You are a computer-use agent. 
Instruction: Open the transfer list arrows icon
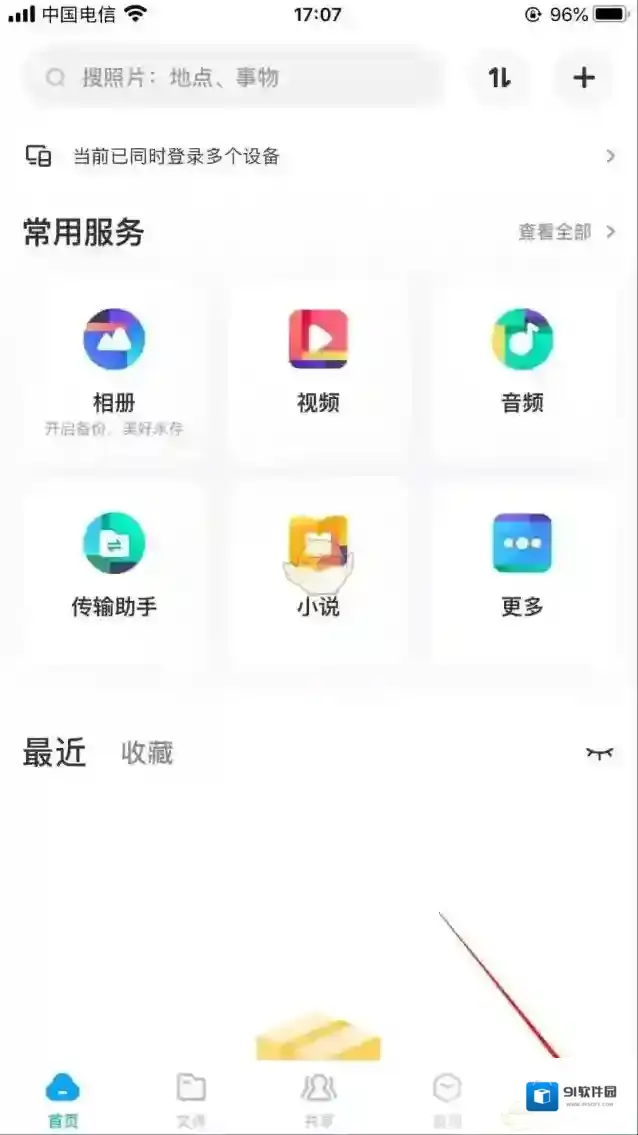pyautogui.click(x=499, y=77)
